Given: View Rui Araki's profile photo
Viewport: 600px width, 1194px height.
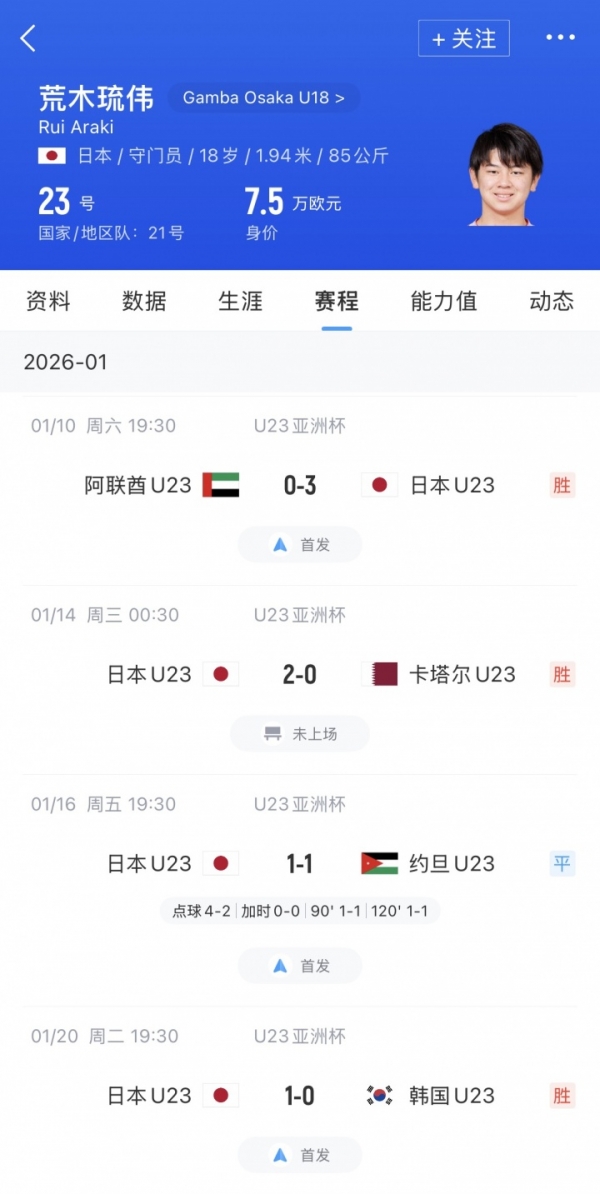Looking at the screenshot, I should pos(506,175).
